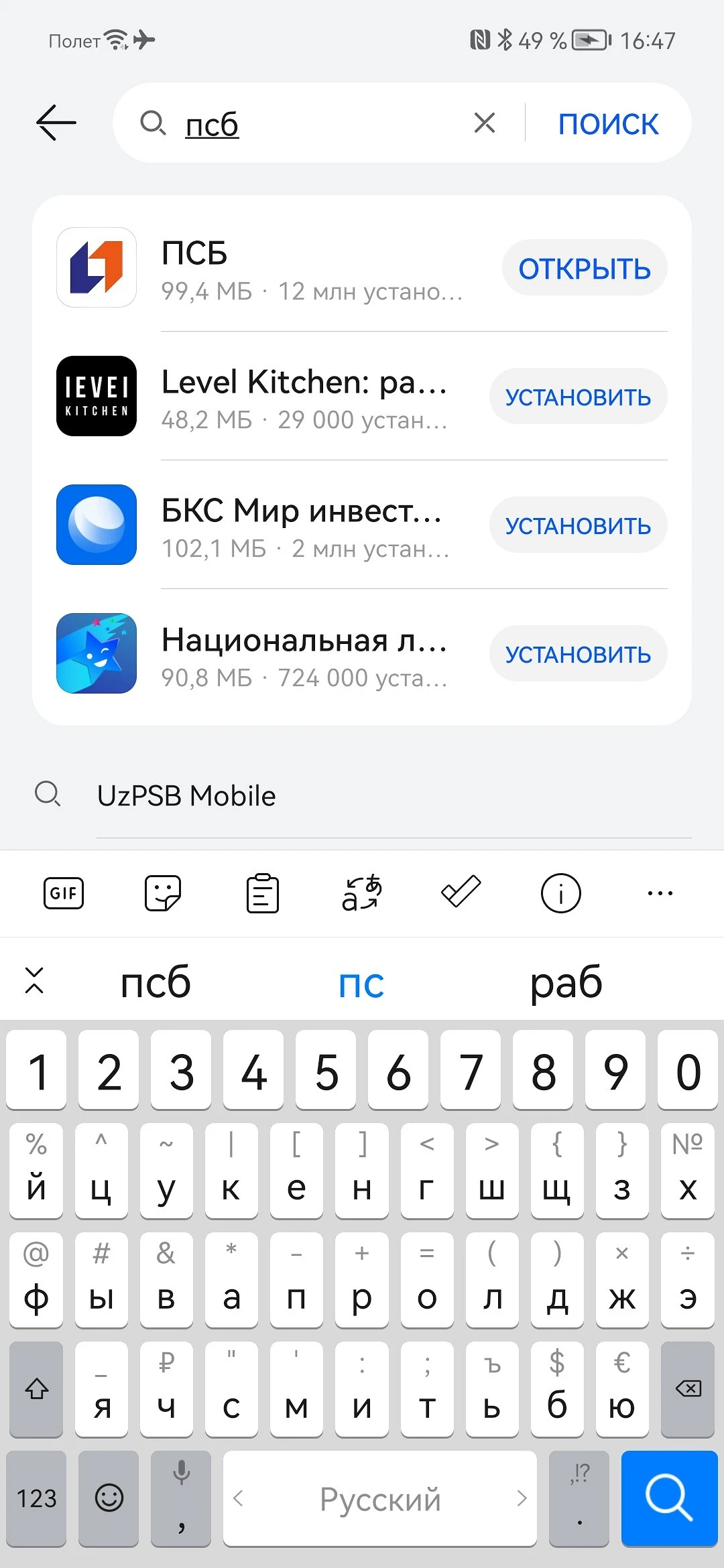Open more keyboard options (three dots)
This screenshot has width=724, height=1568.
click(660, 893)
